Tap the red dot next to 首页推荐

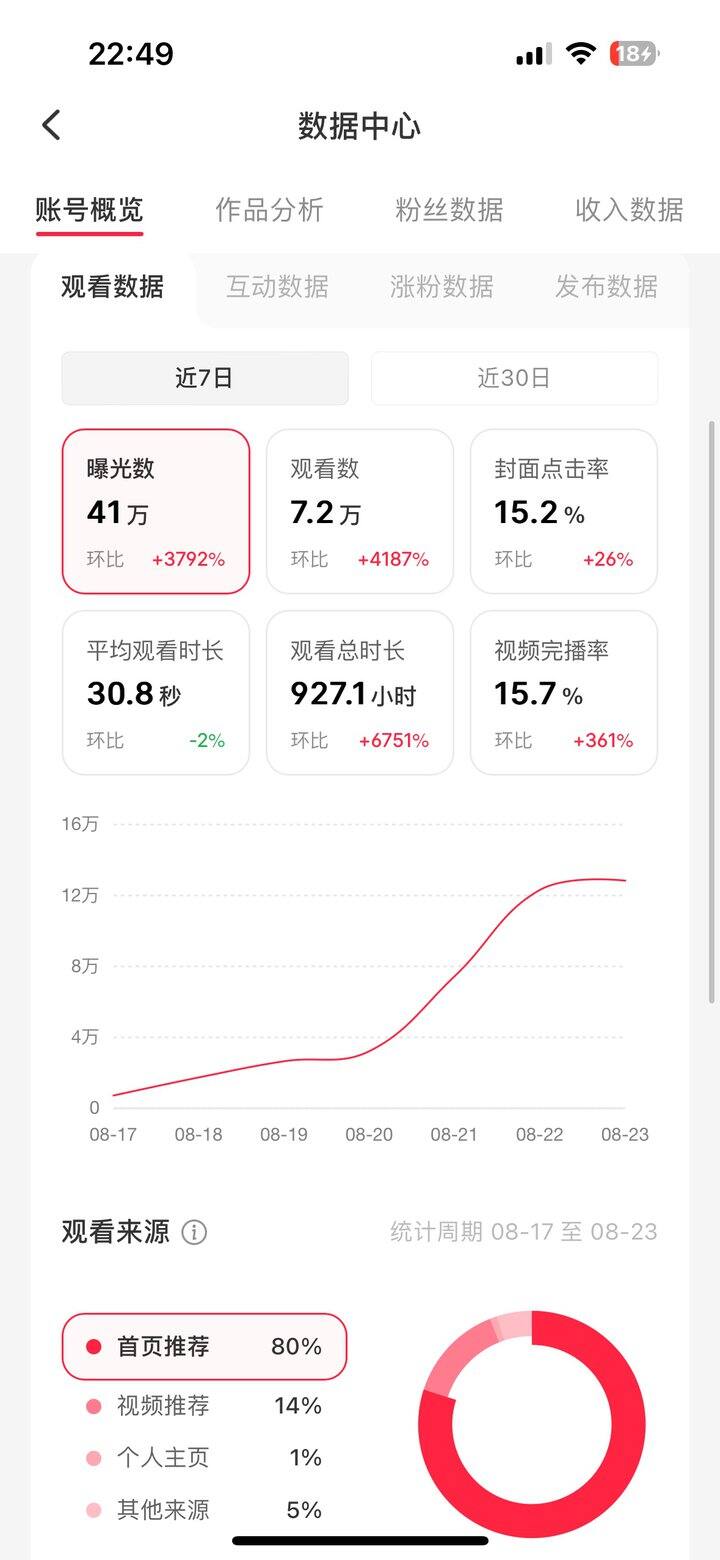tap(96, 1347)
